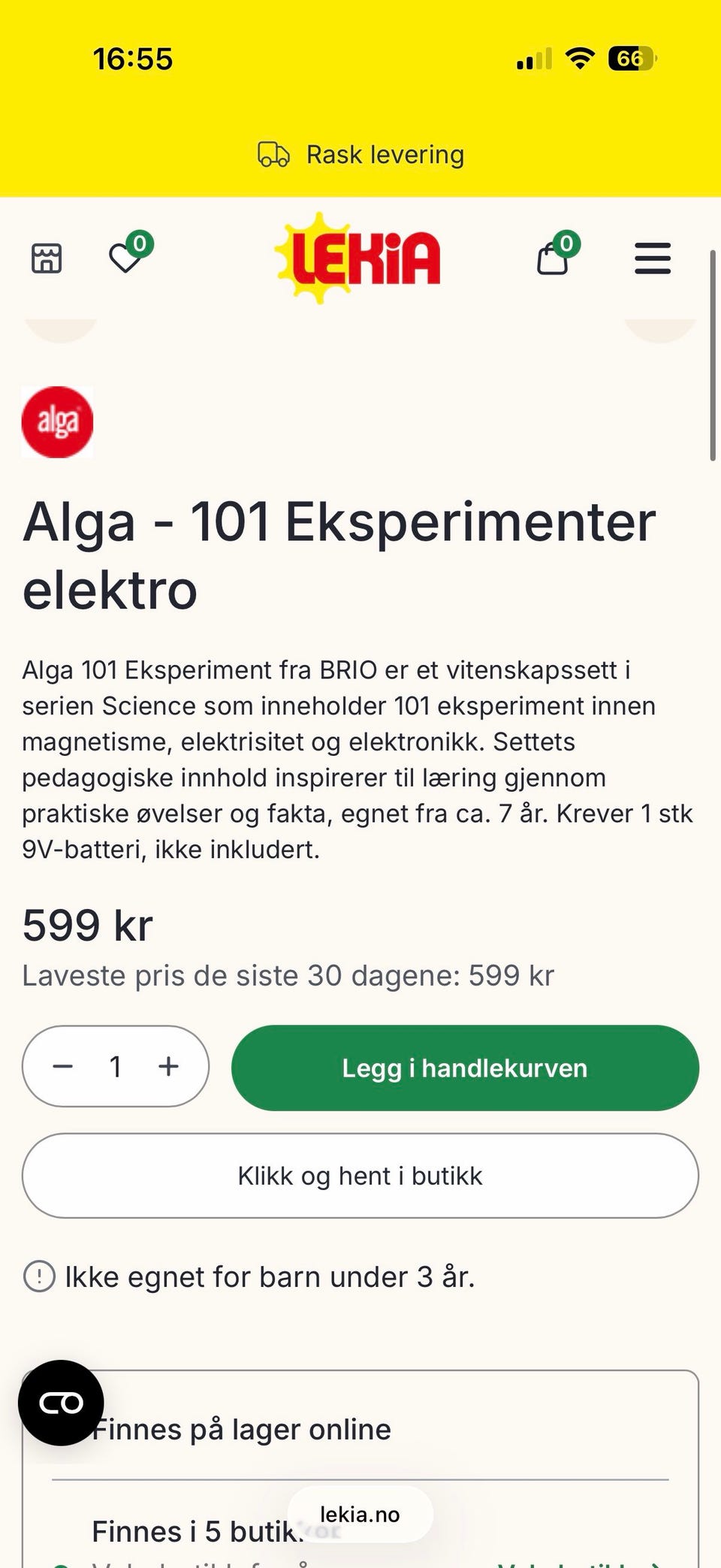721x1568 pixels.
Task: Open the store locator icon
Action: [47, 258]
